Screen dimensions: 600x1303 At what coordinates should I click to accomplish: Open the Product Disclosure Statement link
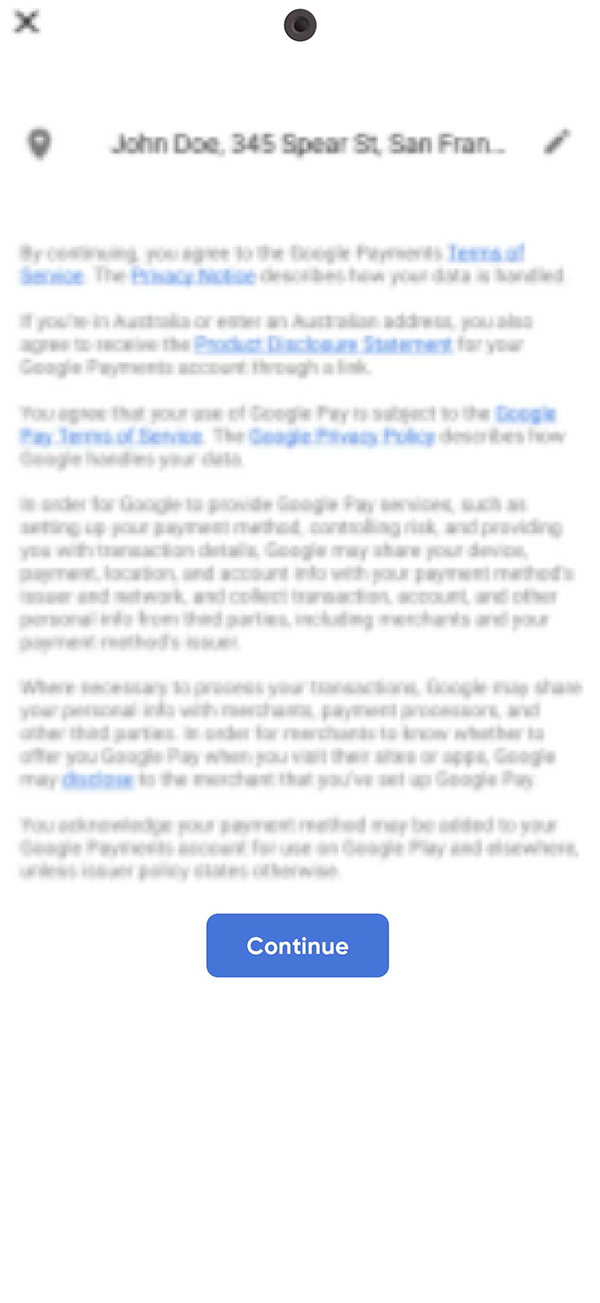click(323, 345)
